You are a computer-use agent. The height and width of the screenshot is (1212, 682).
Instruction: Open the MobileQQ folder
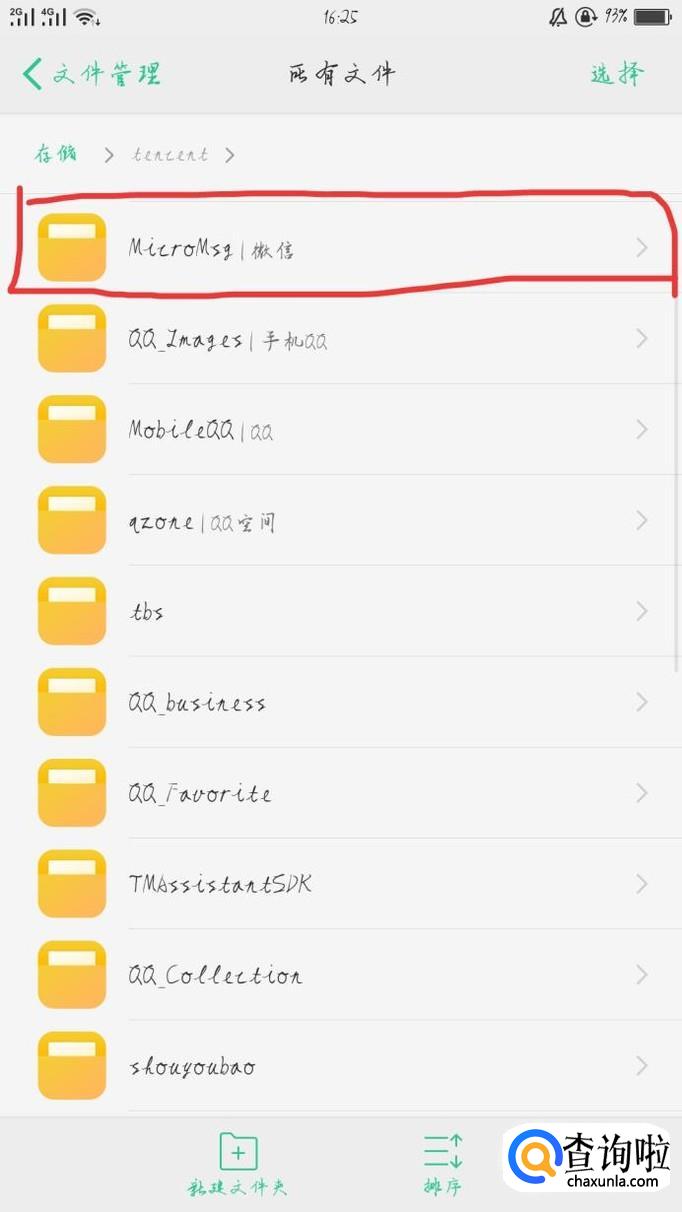click(x=341, y=429)
